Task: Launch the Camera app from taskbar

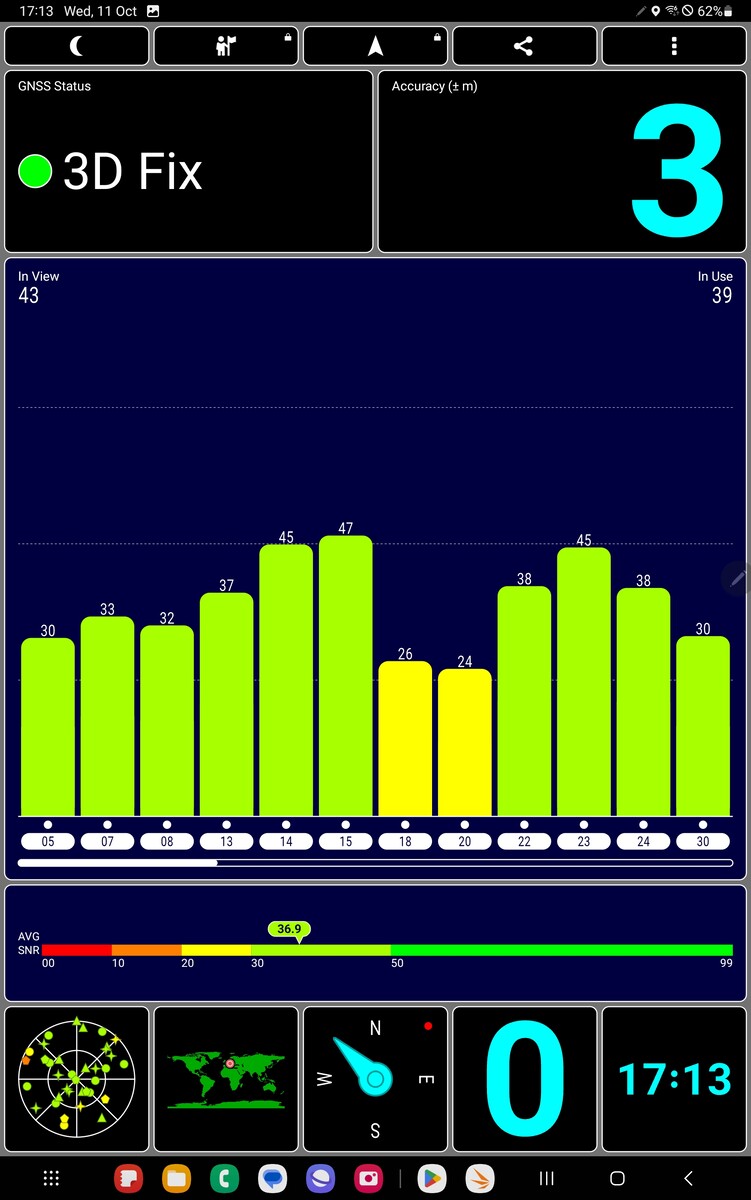Action: tap(368, 1178)
